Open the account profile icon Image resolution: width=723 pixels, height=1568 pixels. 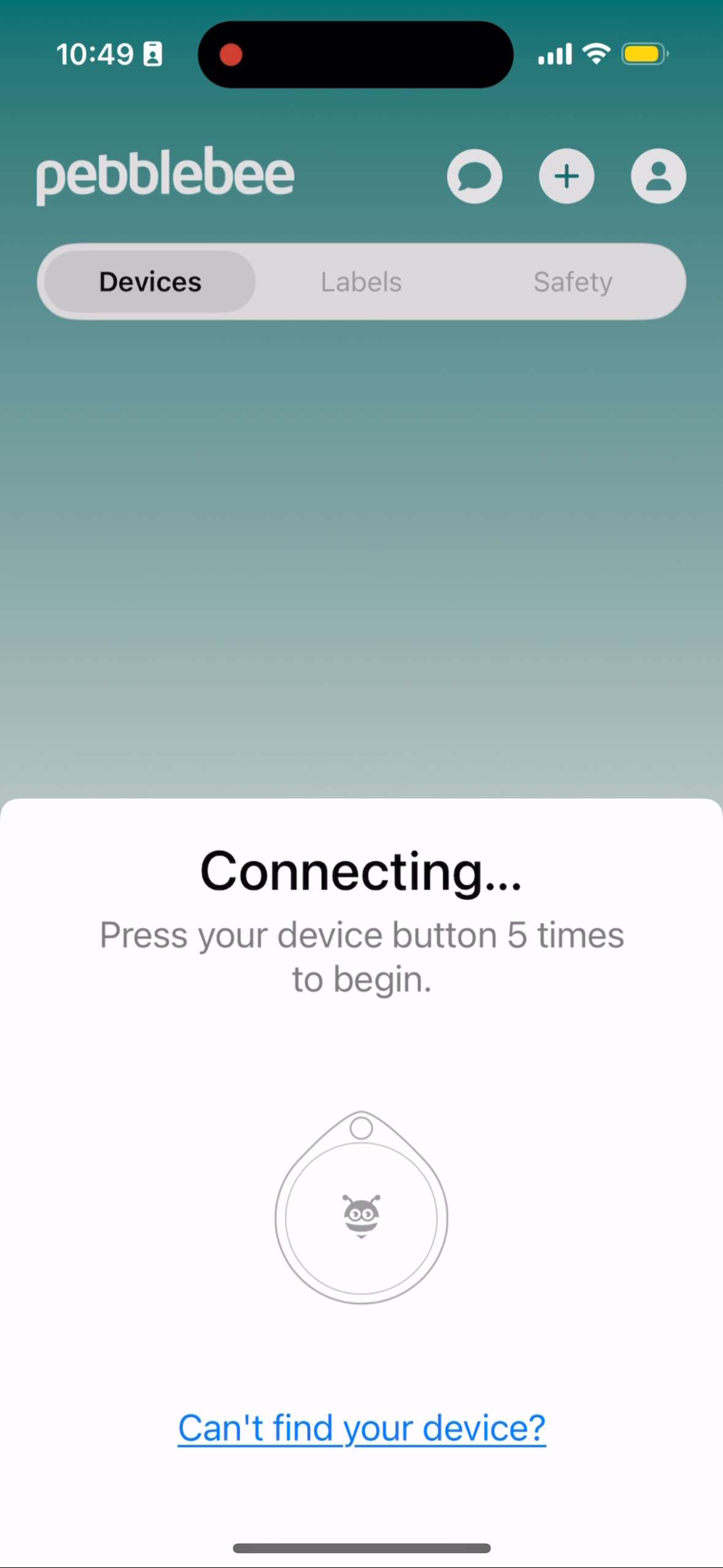point(659,176)
